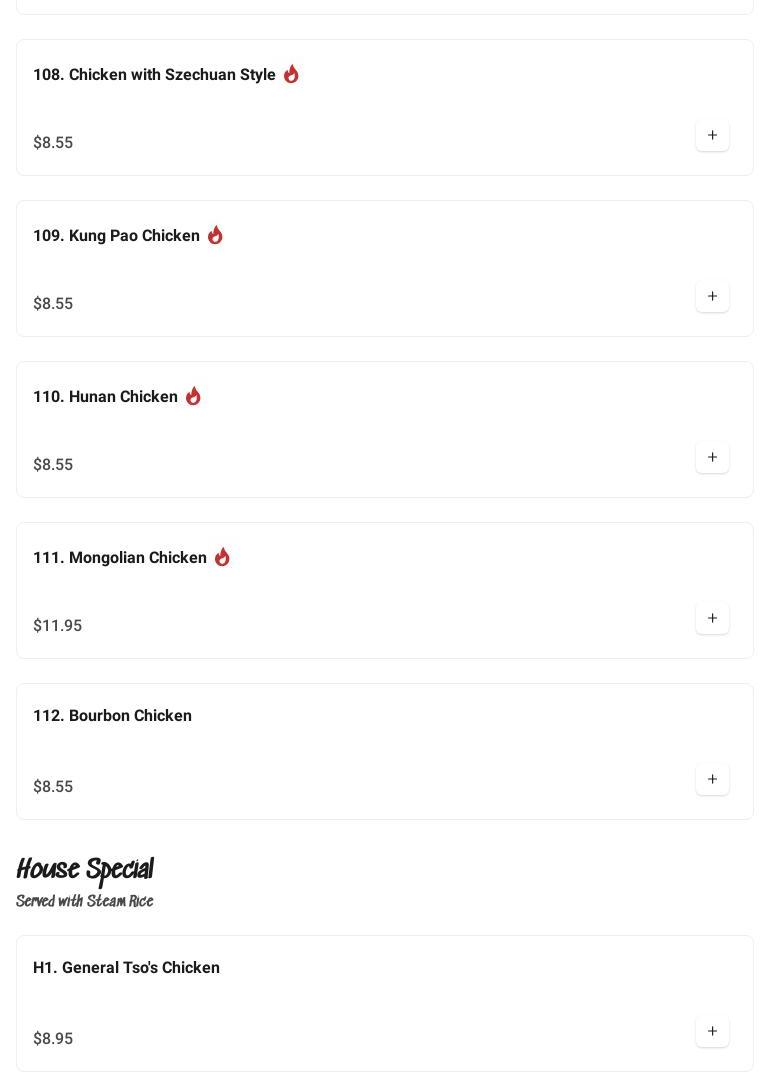
Task: Add General Tso's Chicken to cart
Action: point(712,1032)
